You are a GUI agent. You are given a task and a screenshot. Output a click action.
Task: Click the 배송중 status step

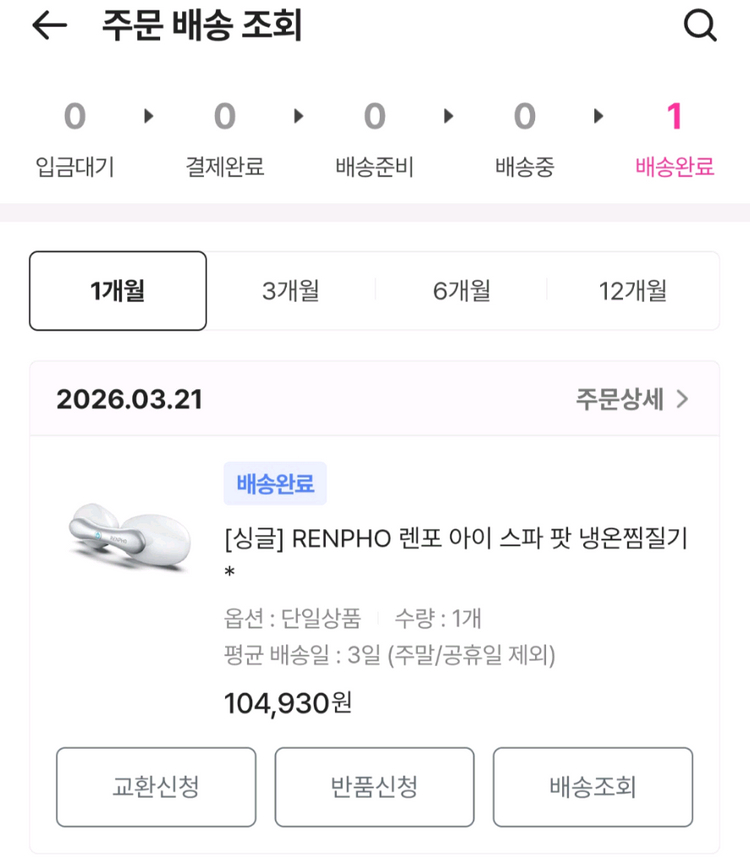coord(524,135)
